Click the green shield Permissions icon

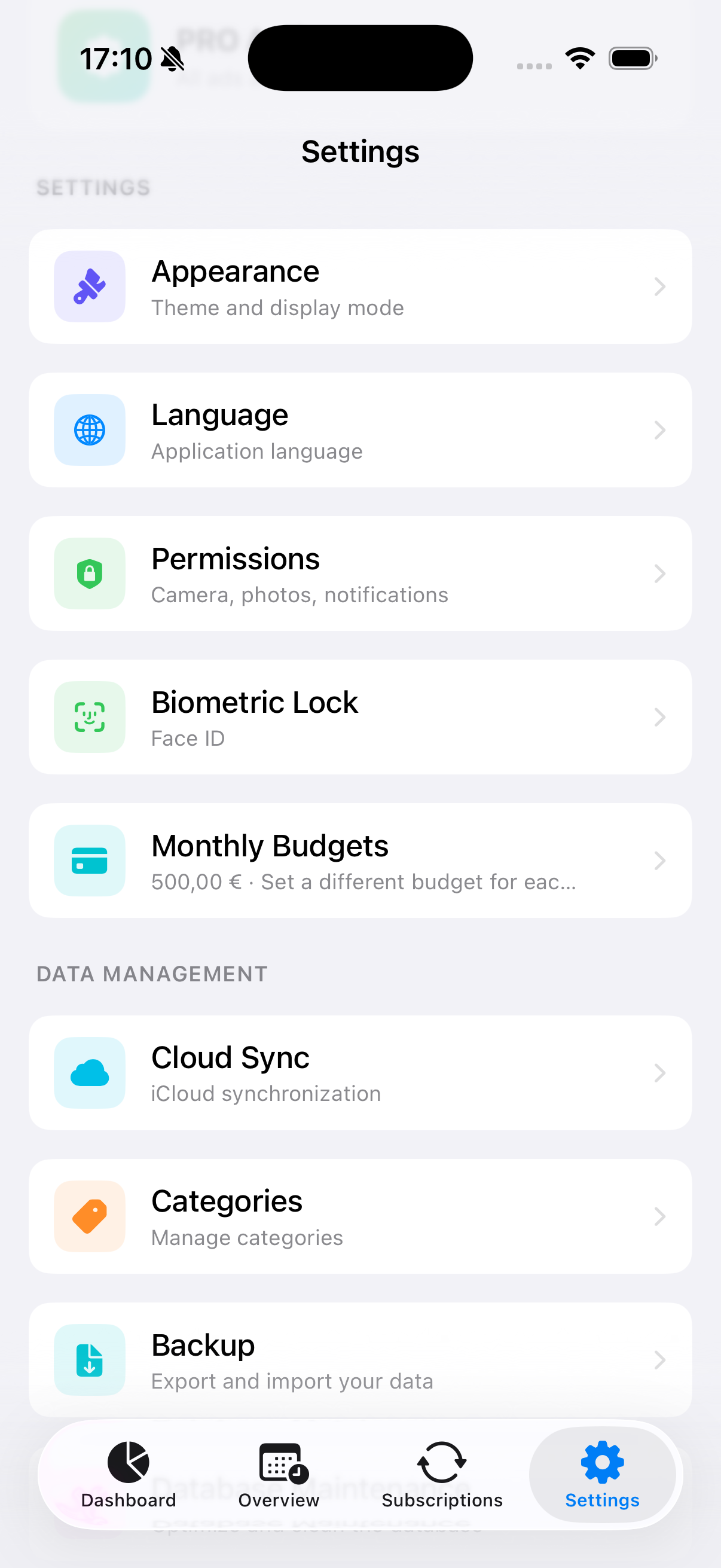pos(89,573)
